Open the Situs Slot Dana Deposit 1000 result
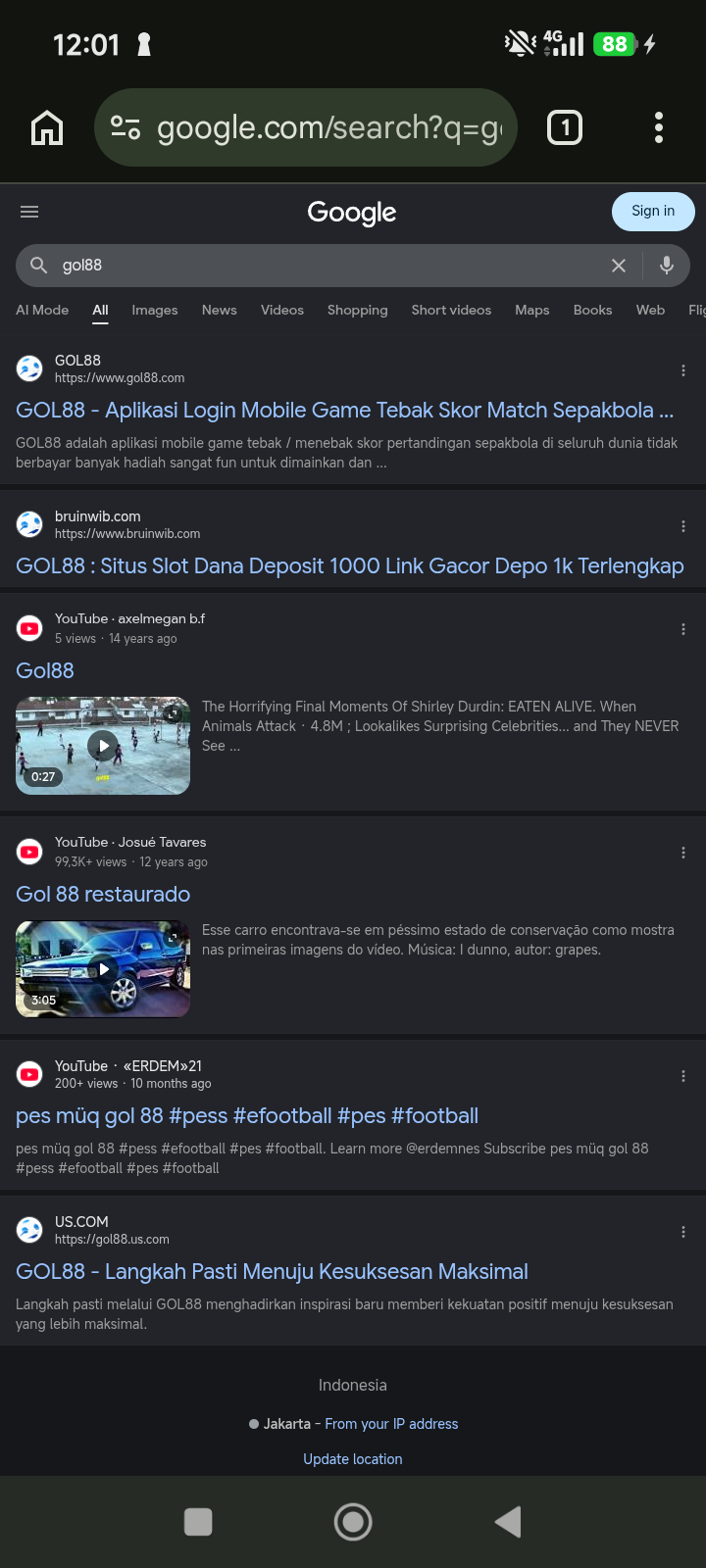The height and width of the screenshot is (1568, 706). [350, 565]
